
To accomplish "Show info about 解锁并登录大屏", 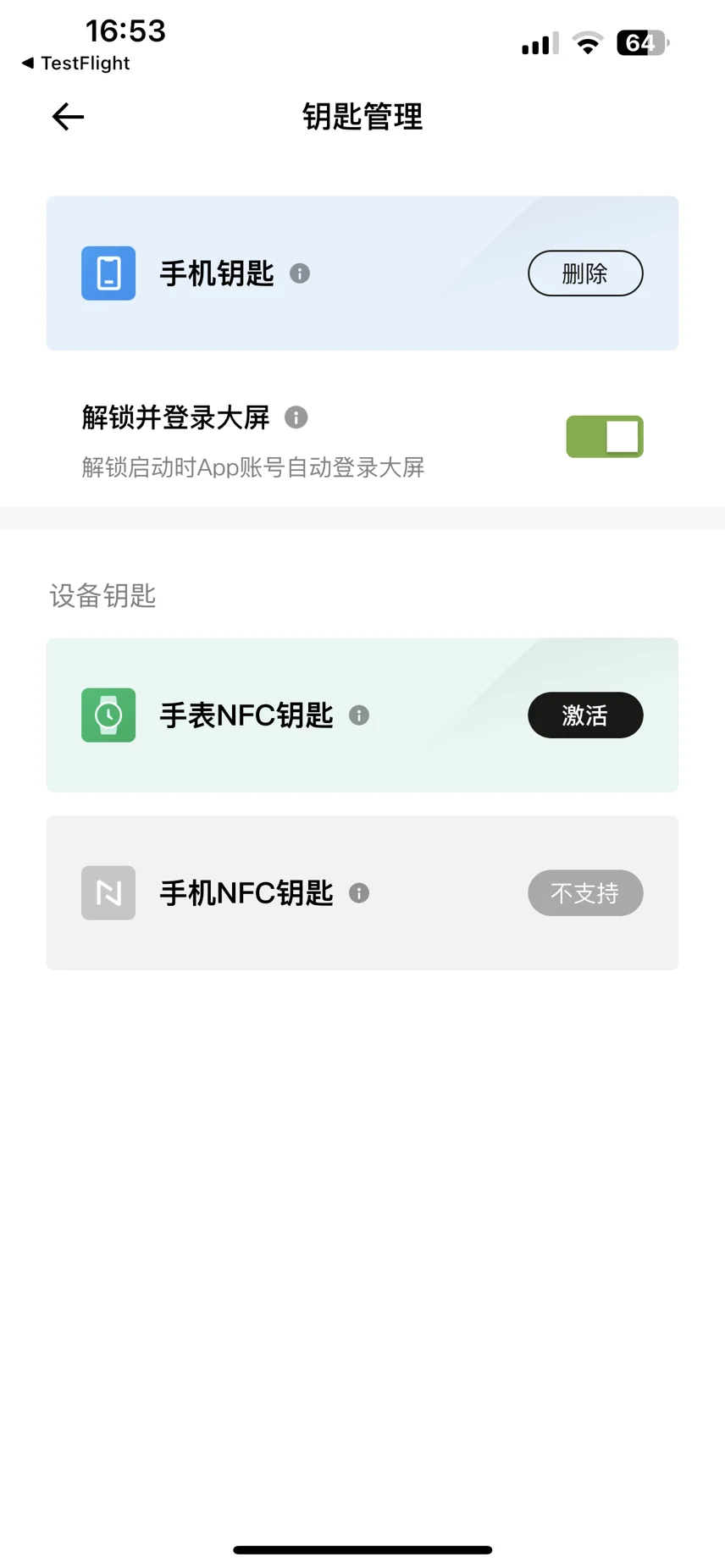I will click(x=296, y=417).
